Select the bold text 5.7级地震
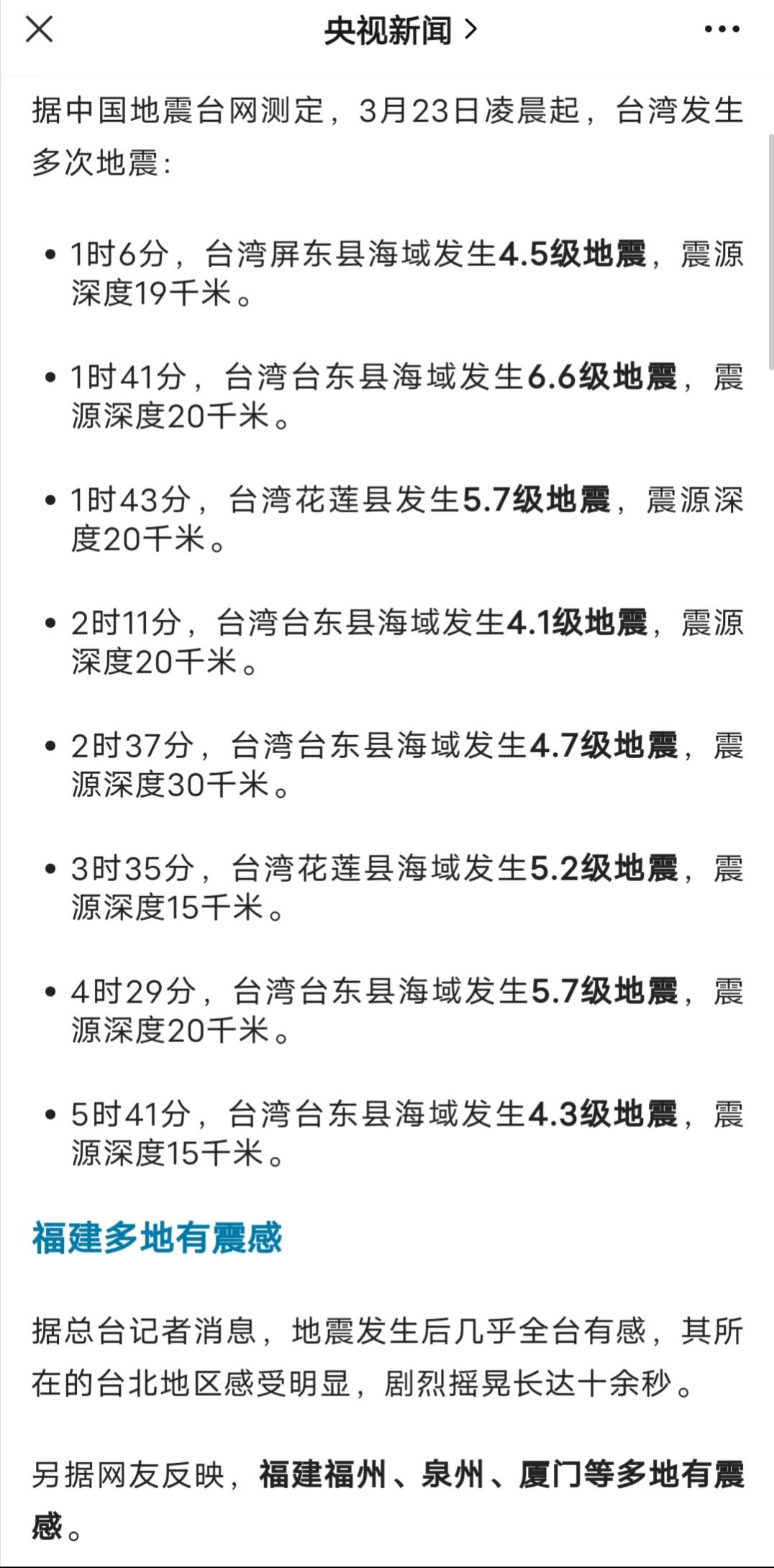This screenshot has height=1568, width=774. pos(533,500)
